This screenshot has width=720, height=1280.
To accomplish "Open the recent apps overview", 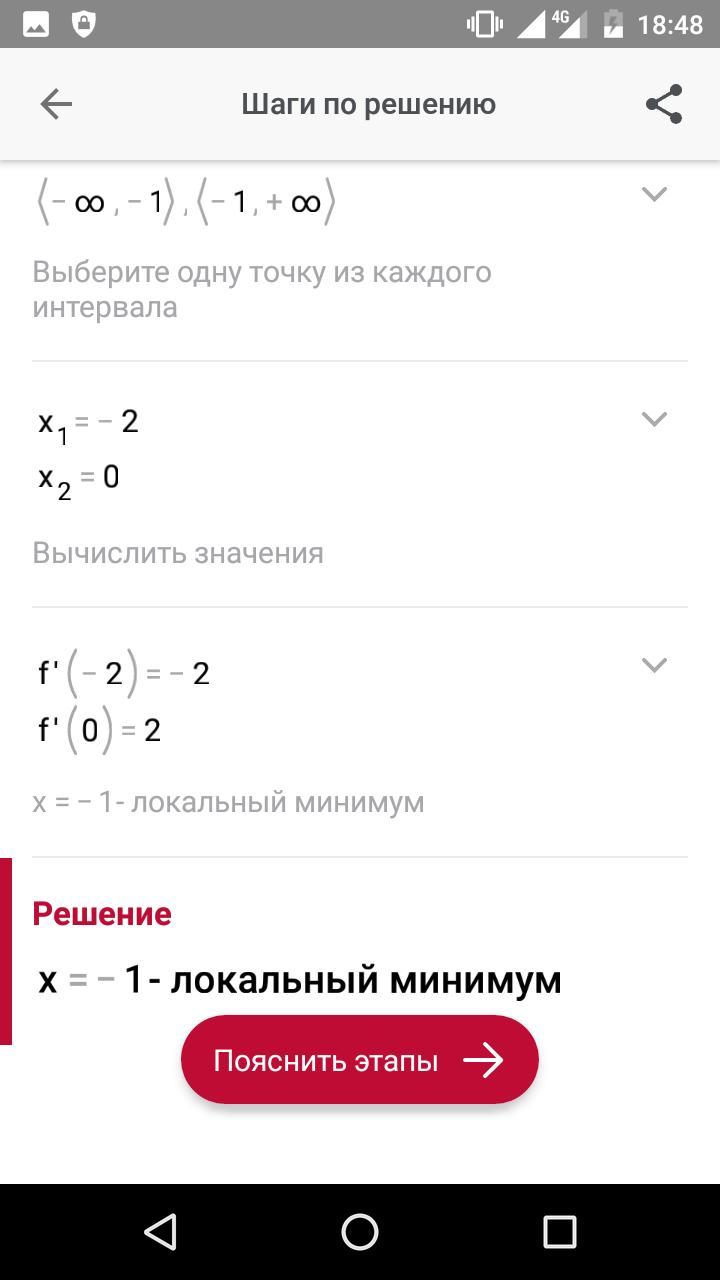I will (x=560, y=1232).
